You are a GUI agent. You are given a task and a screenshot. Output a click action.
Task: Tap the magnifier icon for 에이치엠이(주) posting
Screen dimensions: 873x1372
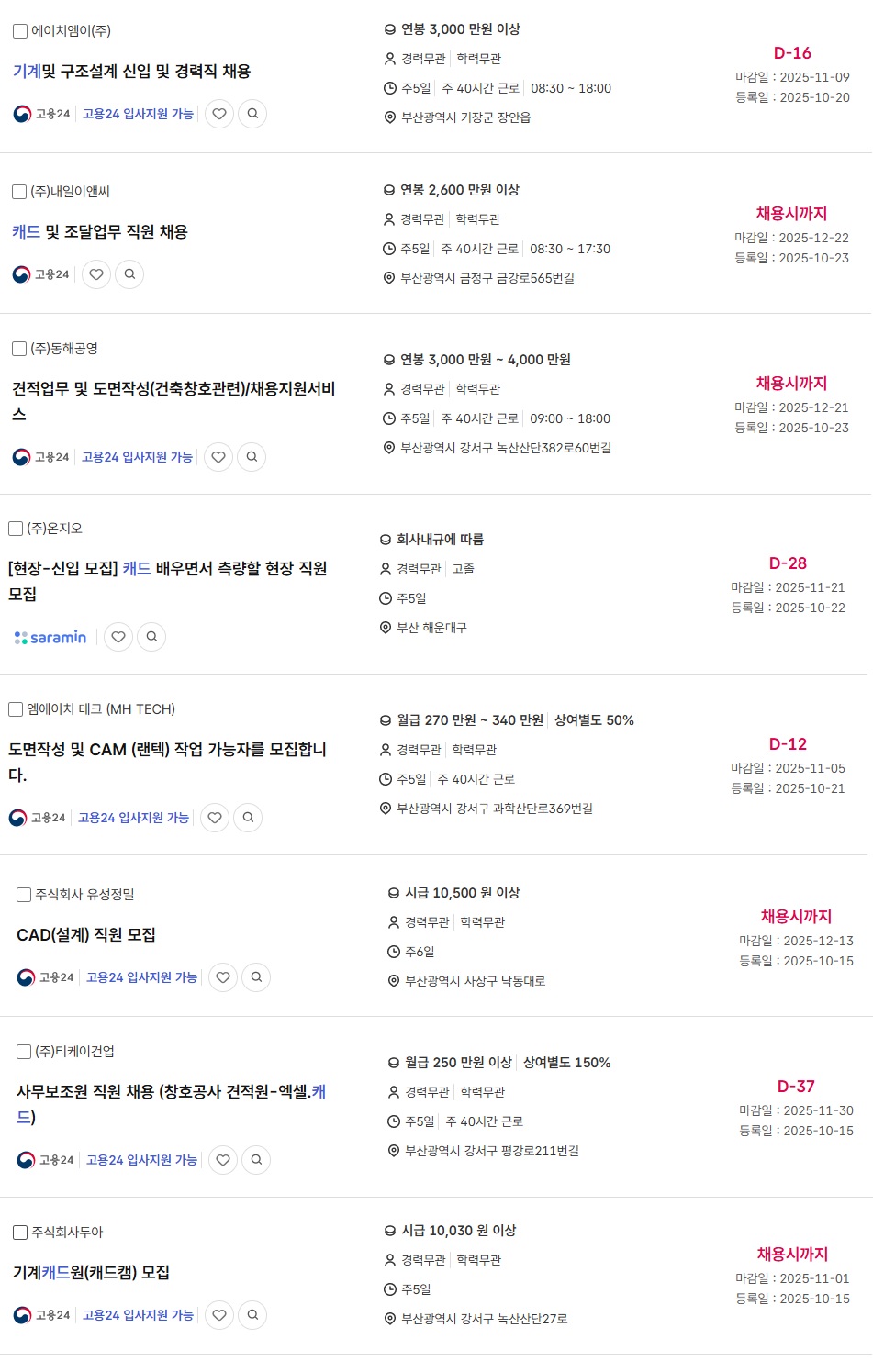click(x=252, y=114)
